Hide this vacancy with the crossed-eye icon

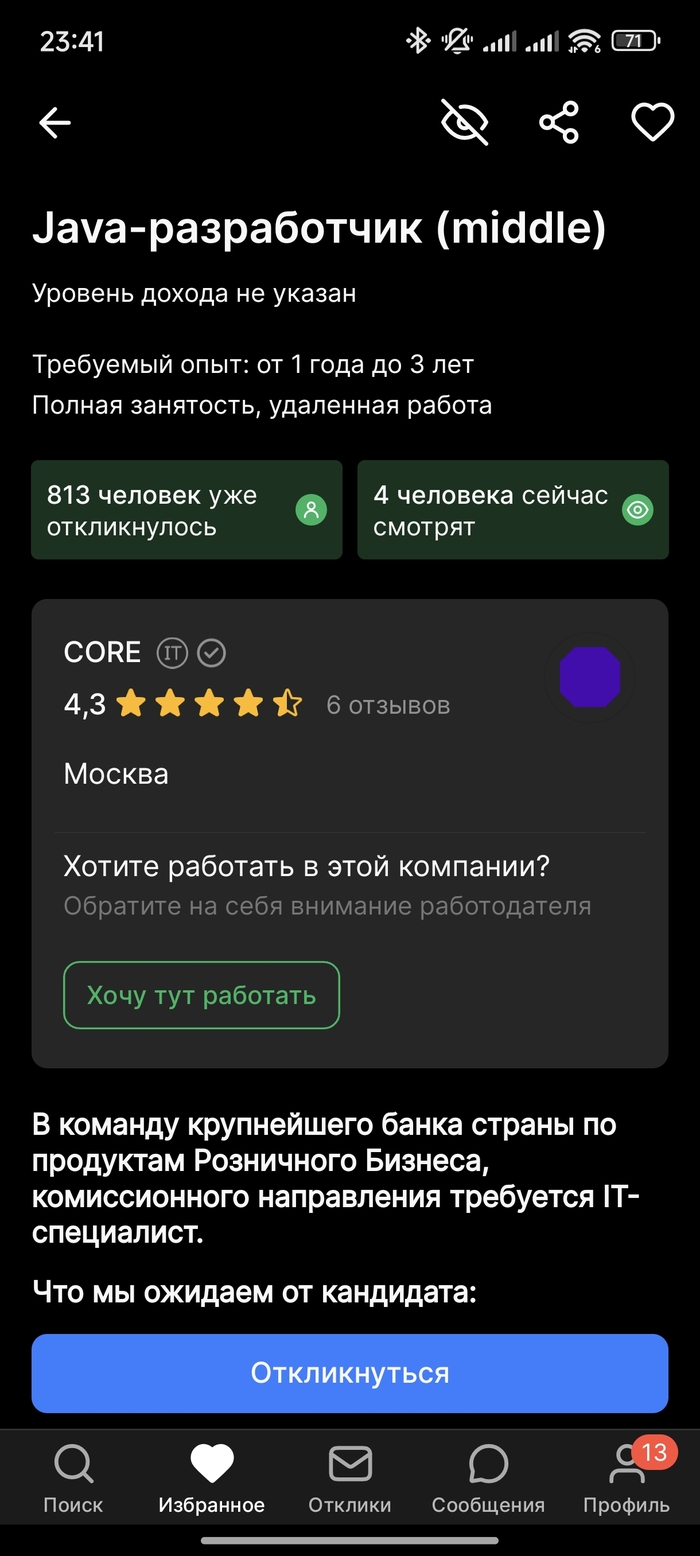click(465, 123)
